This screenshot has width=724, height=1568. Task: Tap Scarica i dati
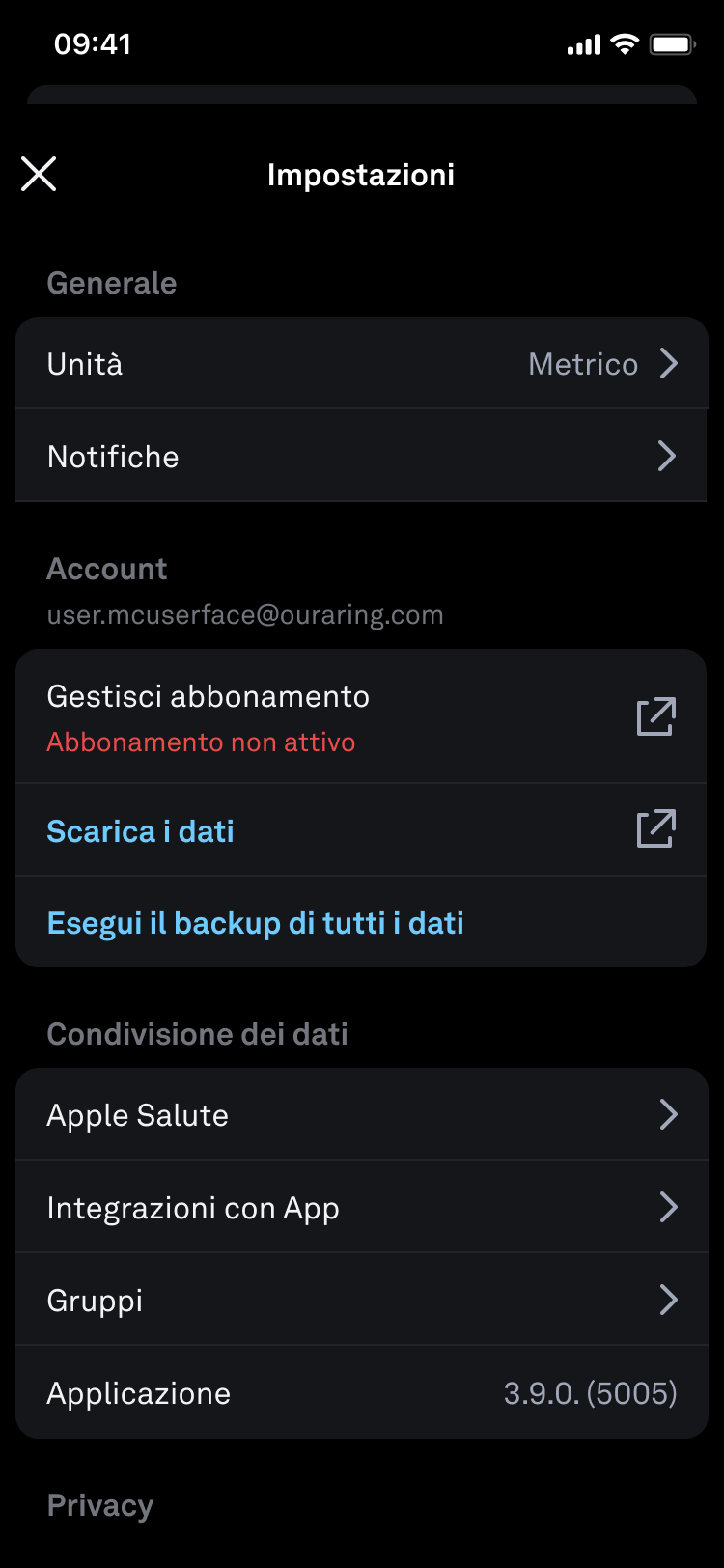(x=361, y=830)
